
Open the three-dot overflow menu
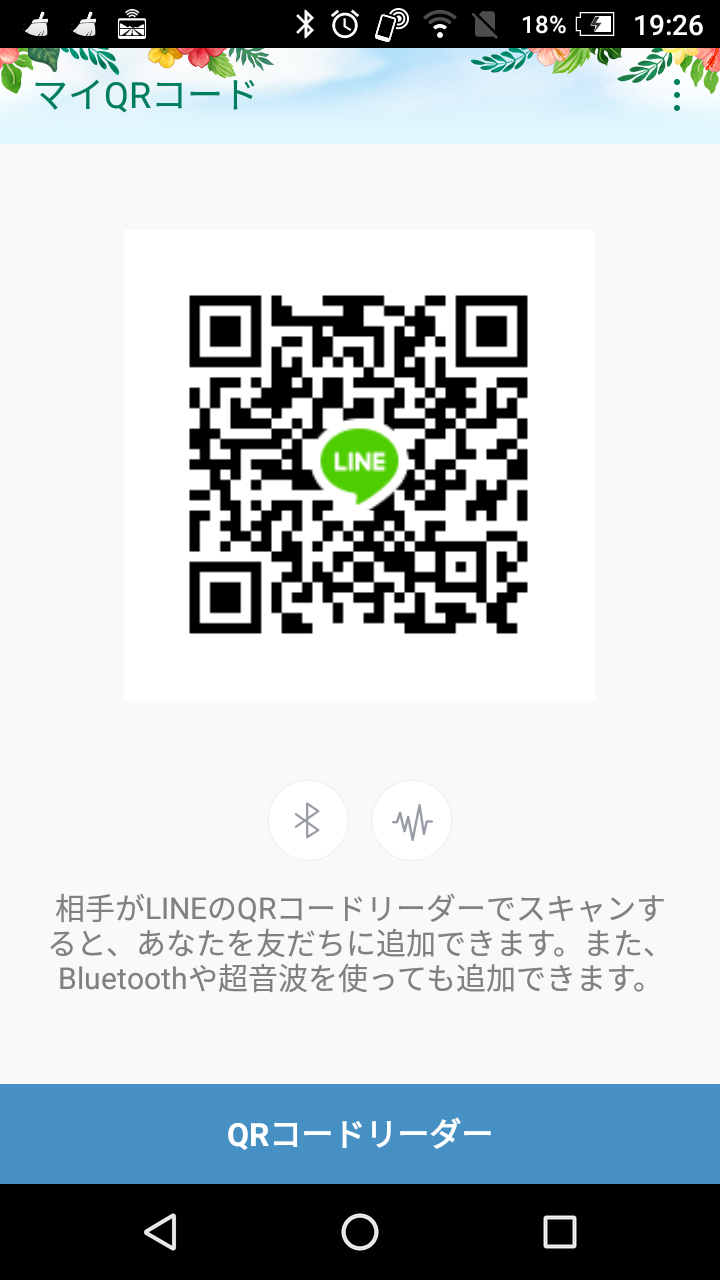(x=677, y=95)
